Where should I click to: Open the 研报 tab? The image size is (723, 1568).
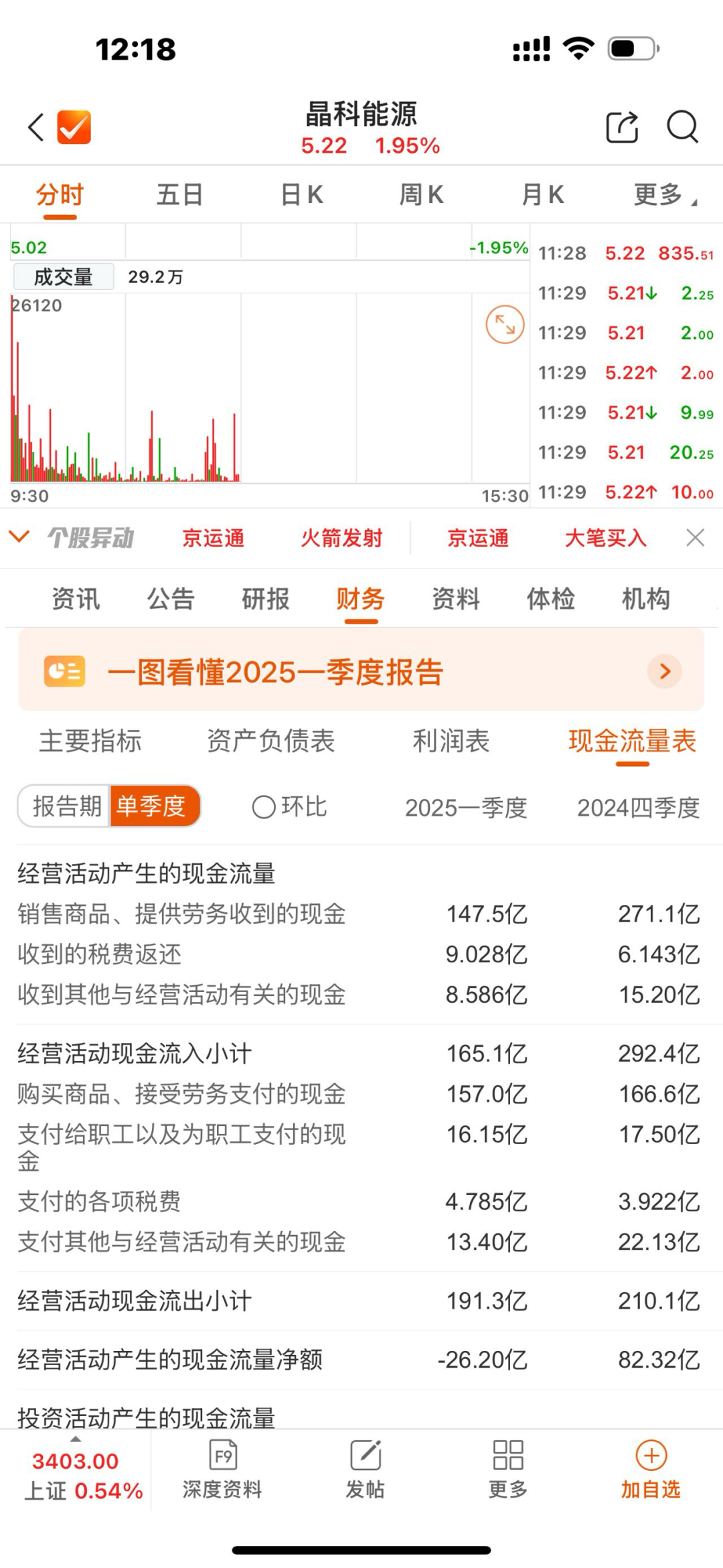tap(266, 599)
